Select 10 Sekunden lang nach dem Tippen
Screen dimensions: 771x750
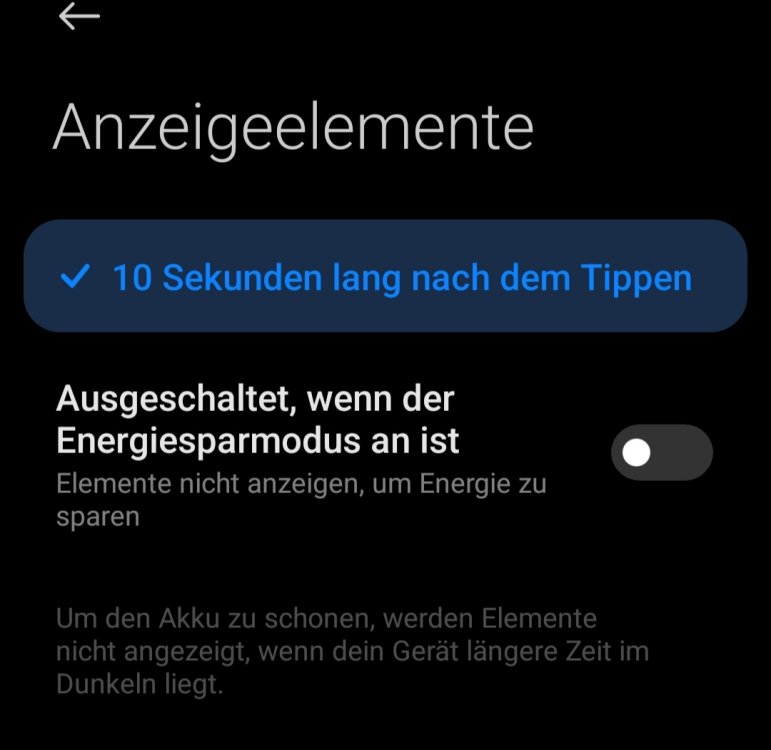pos(385,277)
